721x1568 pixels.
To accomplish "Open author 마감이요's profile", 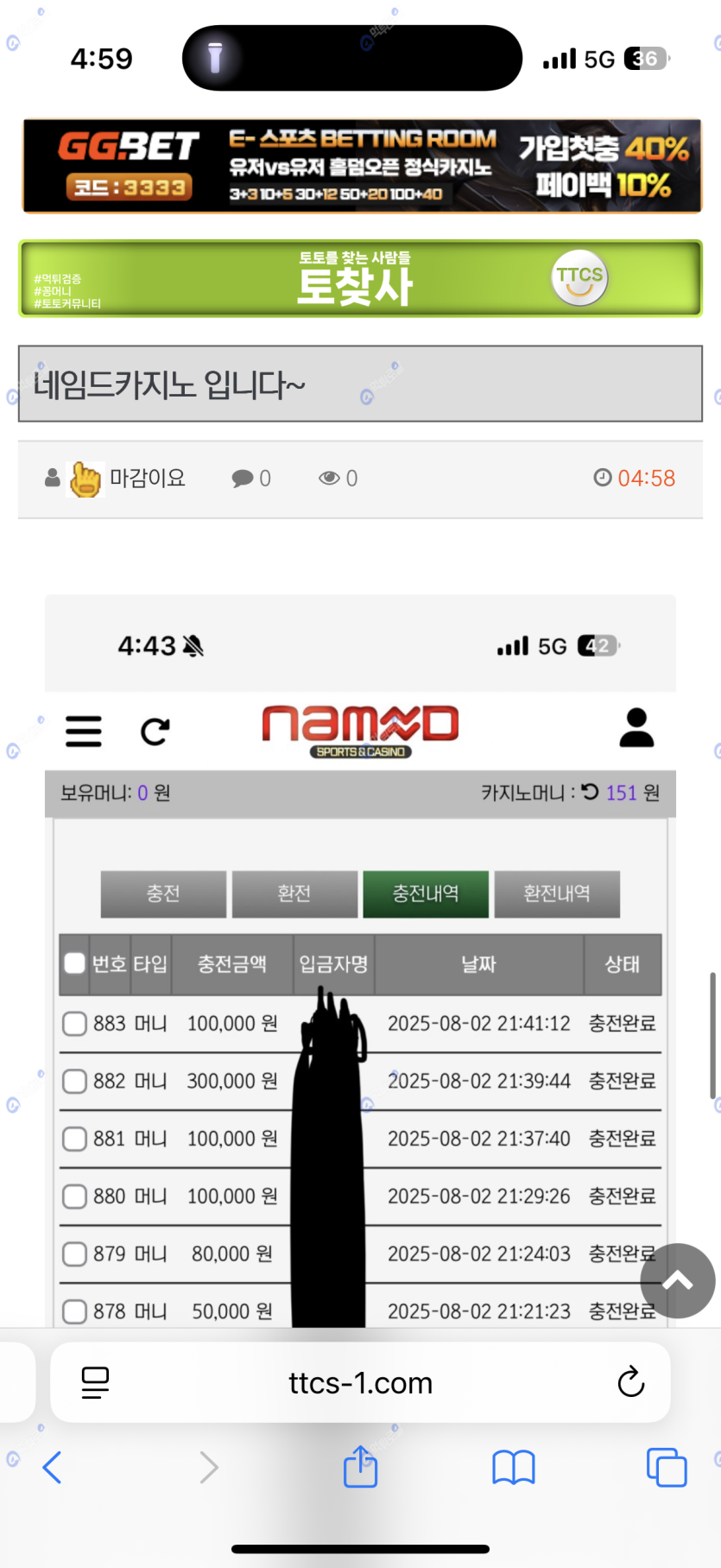I will click(x=147, y=478).
